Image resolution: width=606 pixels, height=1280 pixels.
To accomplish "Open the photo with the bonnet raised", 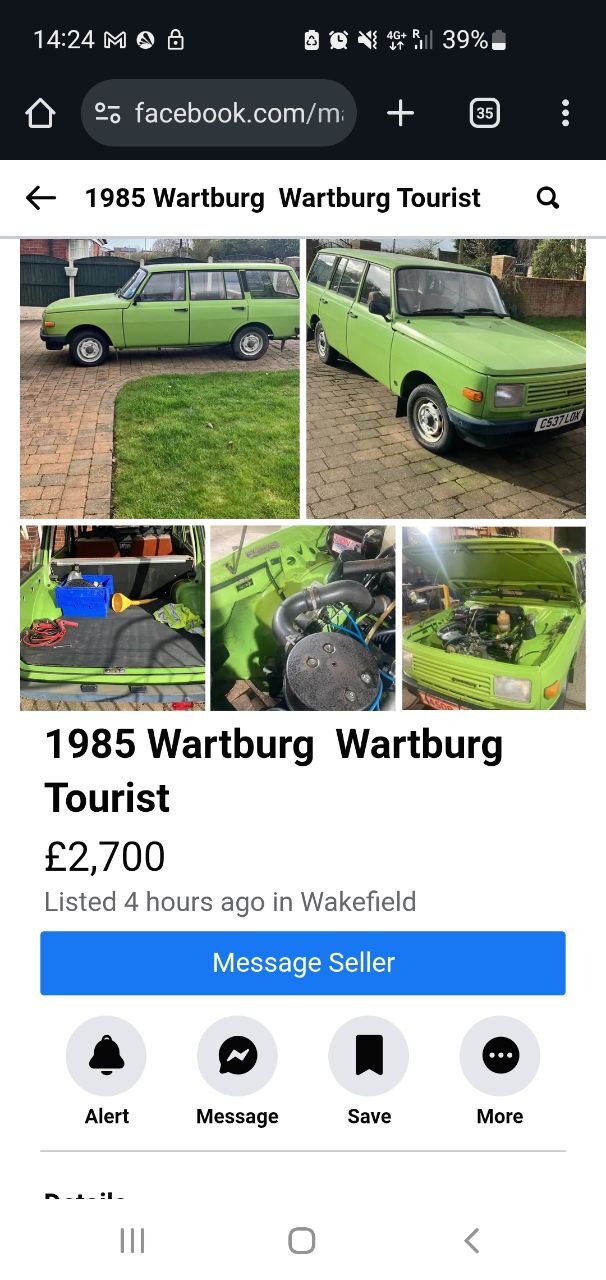I will coord(494,618).
